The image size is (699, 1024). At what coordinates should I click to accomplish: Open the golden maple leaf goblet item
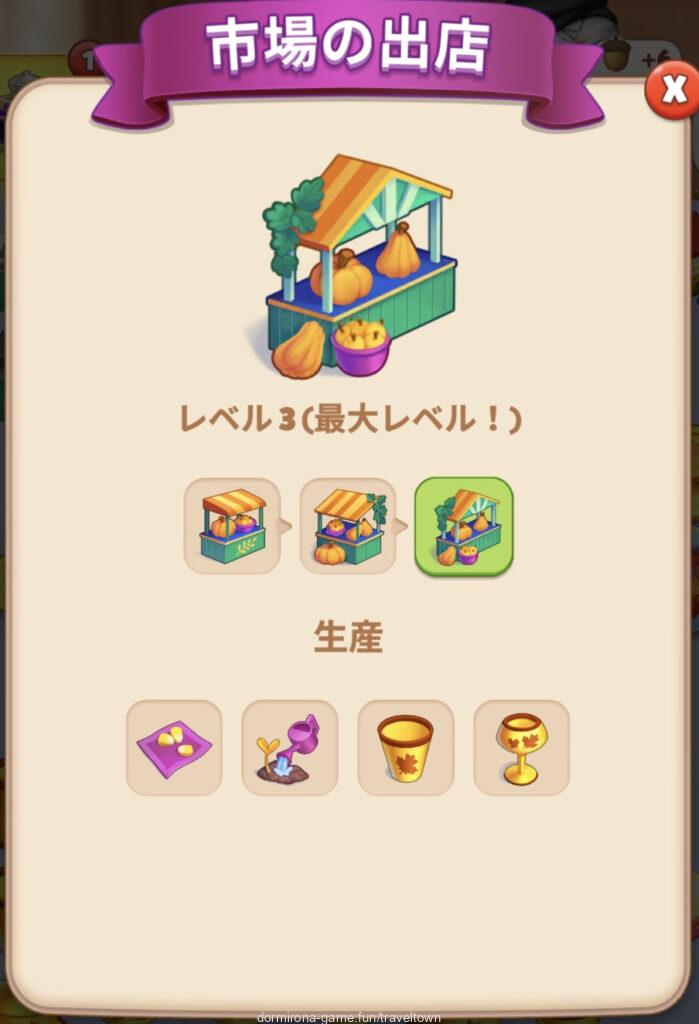pyautogui.click(x=521, y=748)
